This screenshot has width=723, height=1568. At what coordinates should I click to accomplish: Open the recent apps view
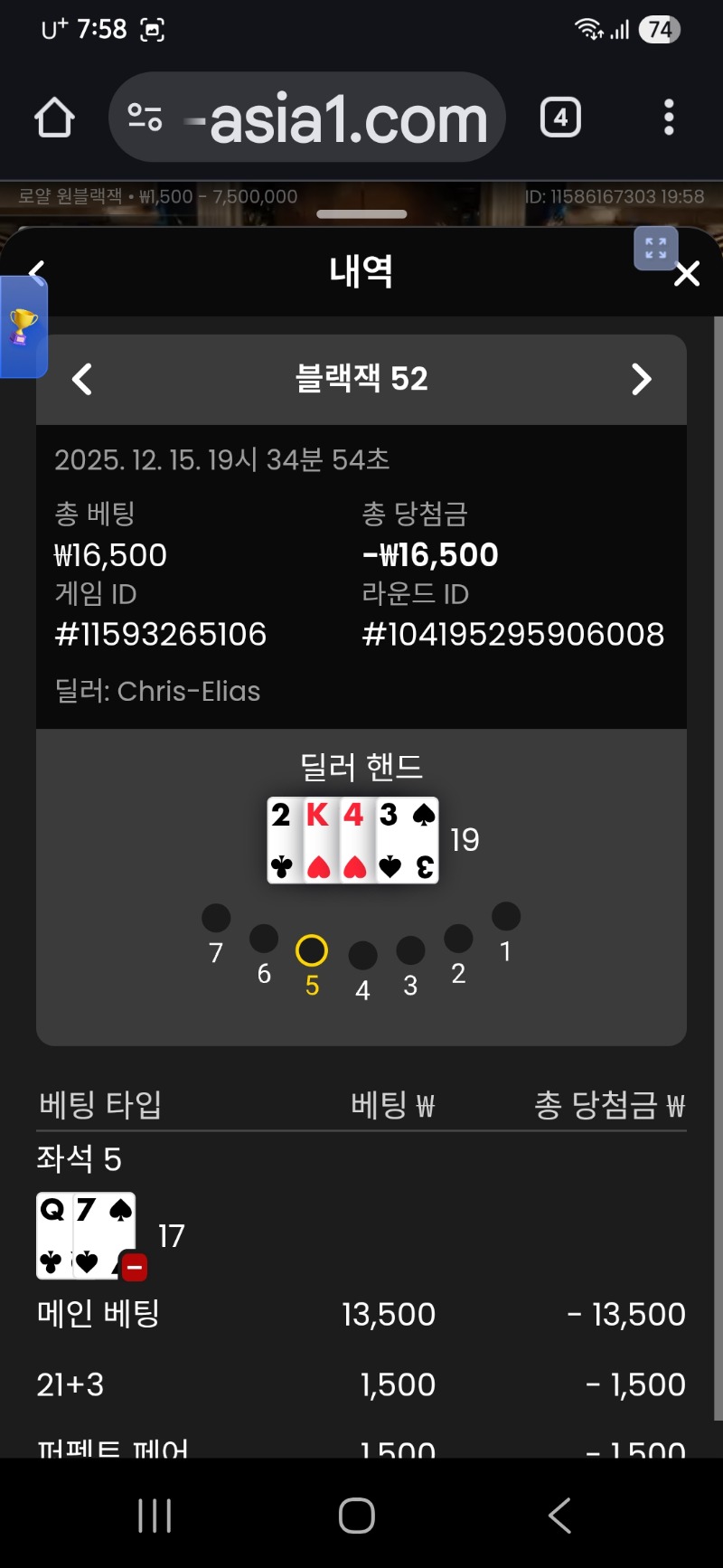155,1516
